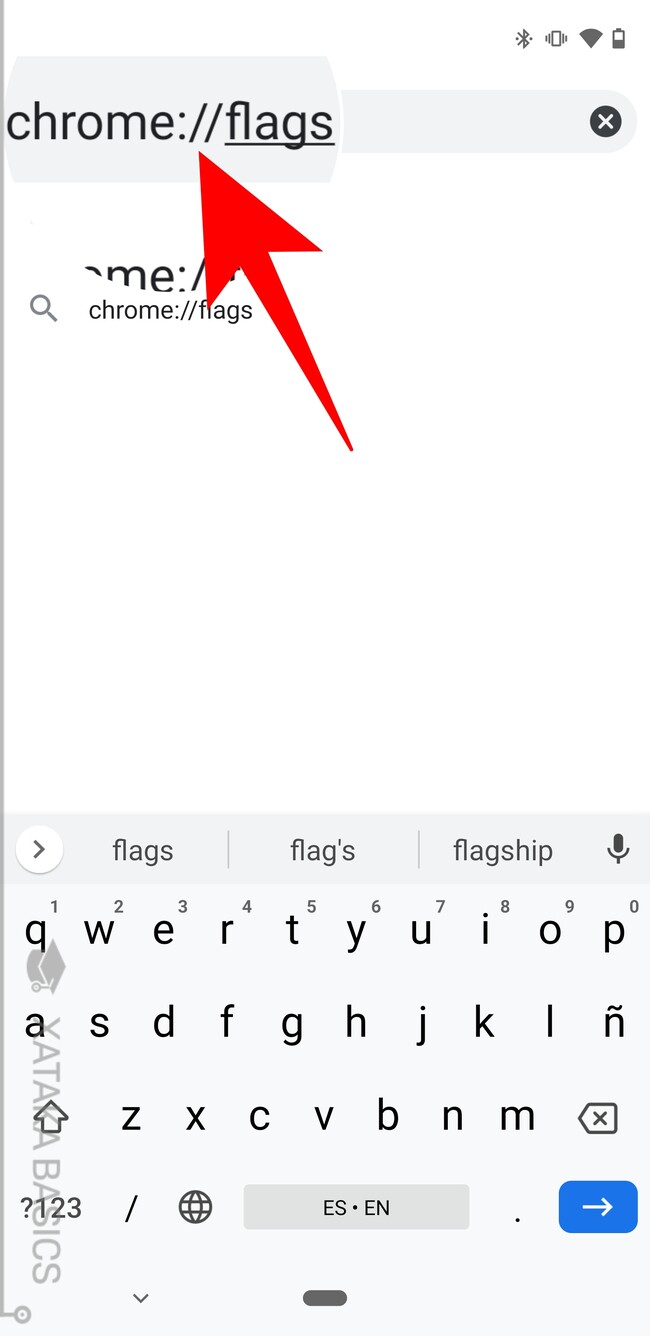Submit the URL with the go arrow
Screen dimensions: 650x1336
click(597, 1207)
